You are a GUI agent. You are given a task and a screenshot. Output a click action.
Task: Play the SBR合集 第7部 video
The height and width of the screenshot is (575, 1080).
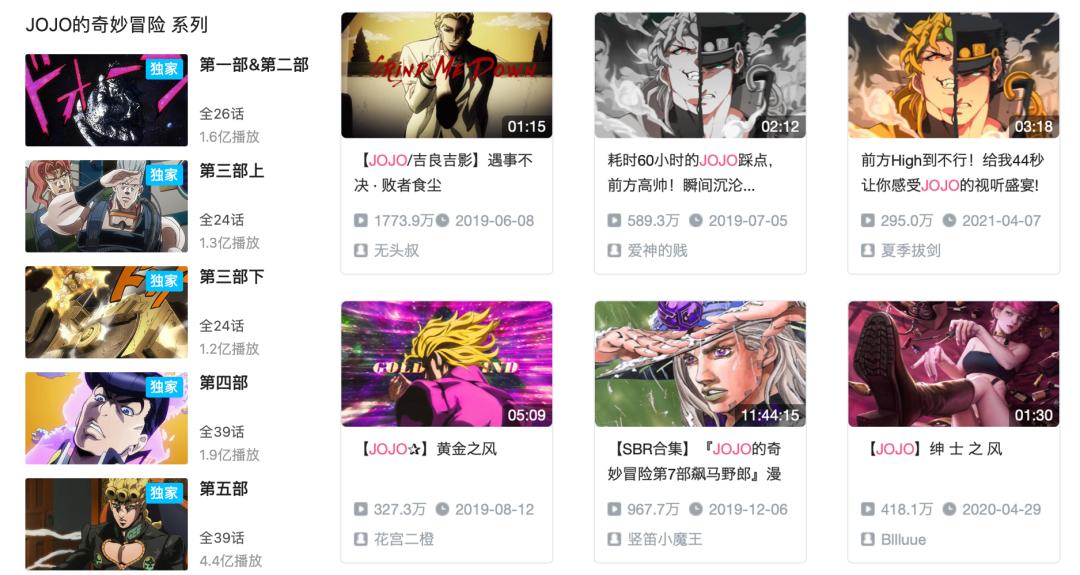coord(700,364)
